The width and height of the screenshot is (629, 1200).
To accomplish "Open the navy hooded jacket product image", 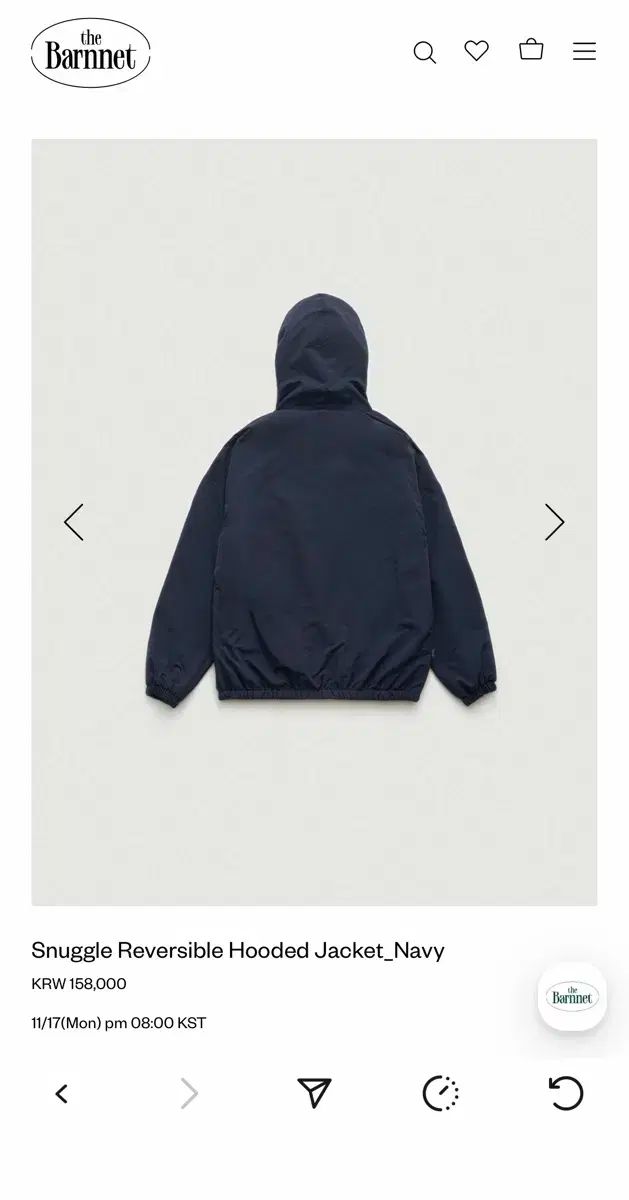I will [320, 500].
